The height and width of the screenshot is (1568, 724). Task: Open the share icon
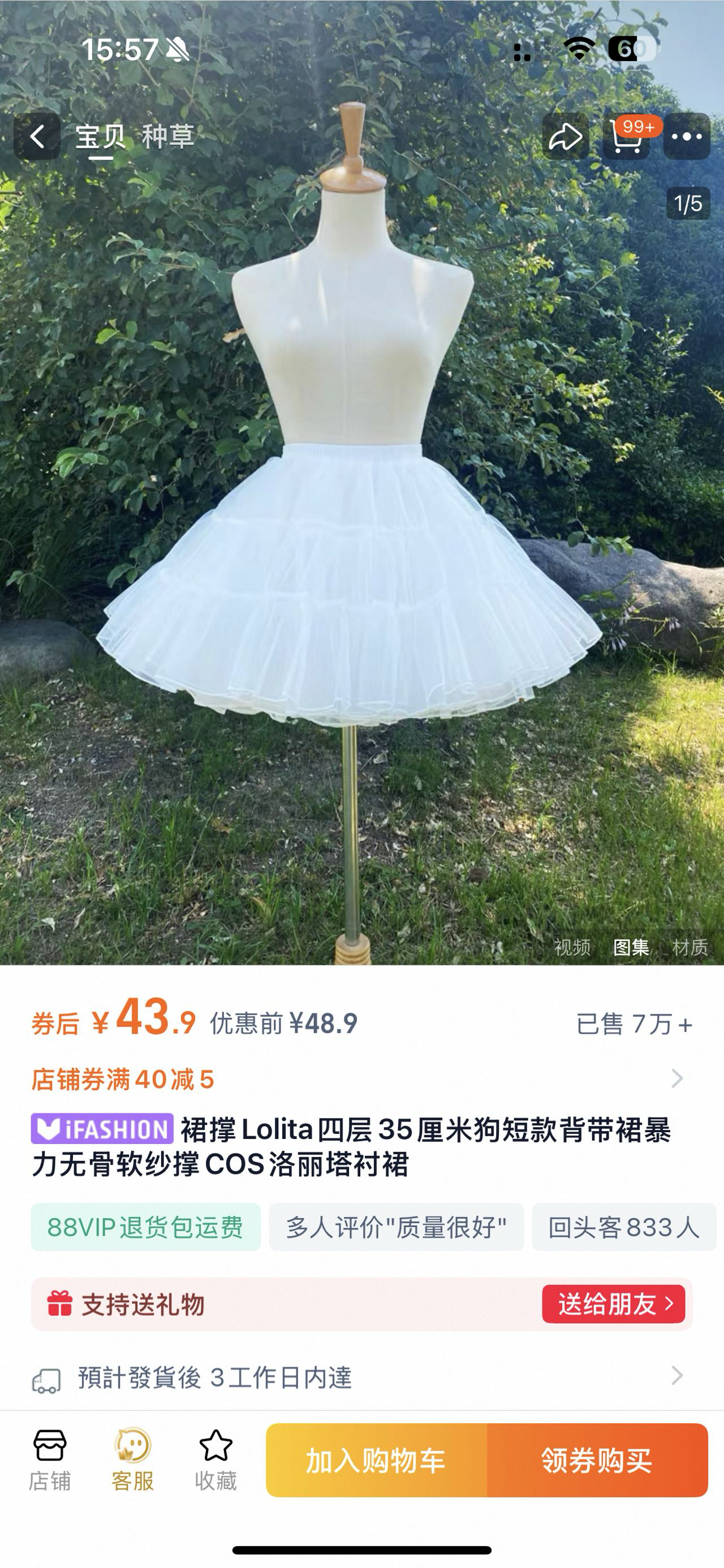(x=567, y=136)
